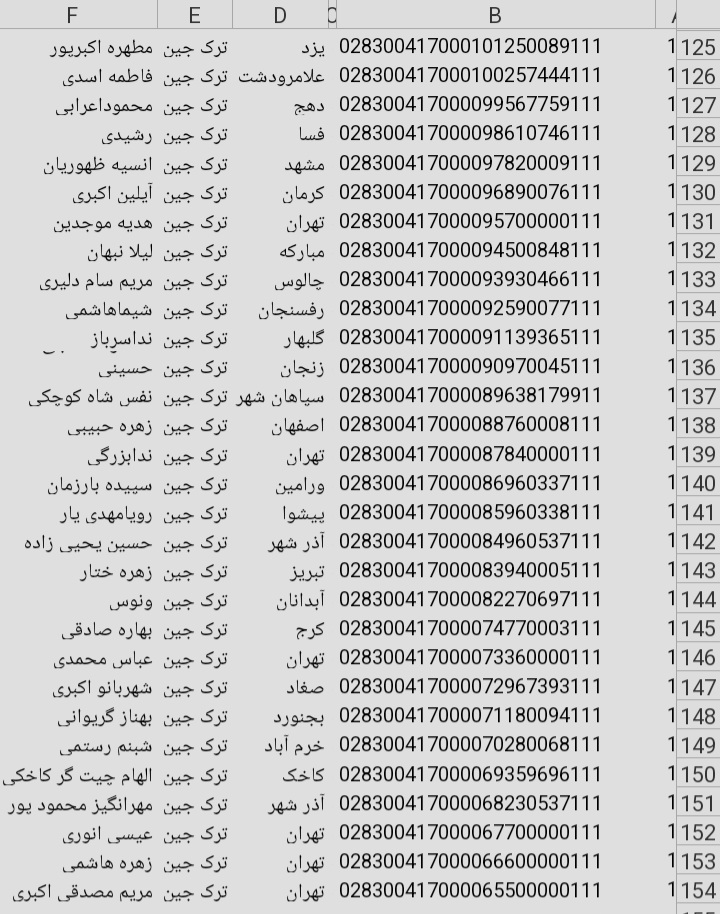The width and height of the screenshot is (720, 914).
Task: Select row 125 header
Action: (698, 47)
